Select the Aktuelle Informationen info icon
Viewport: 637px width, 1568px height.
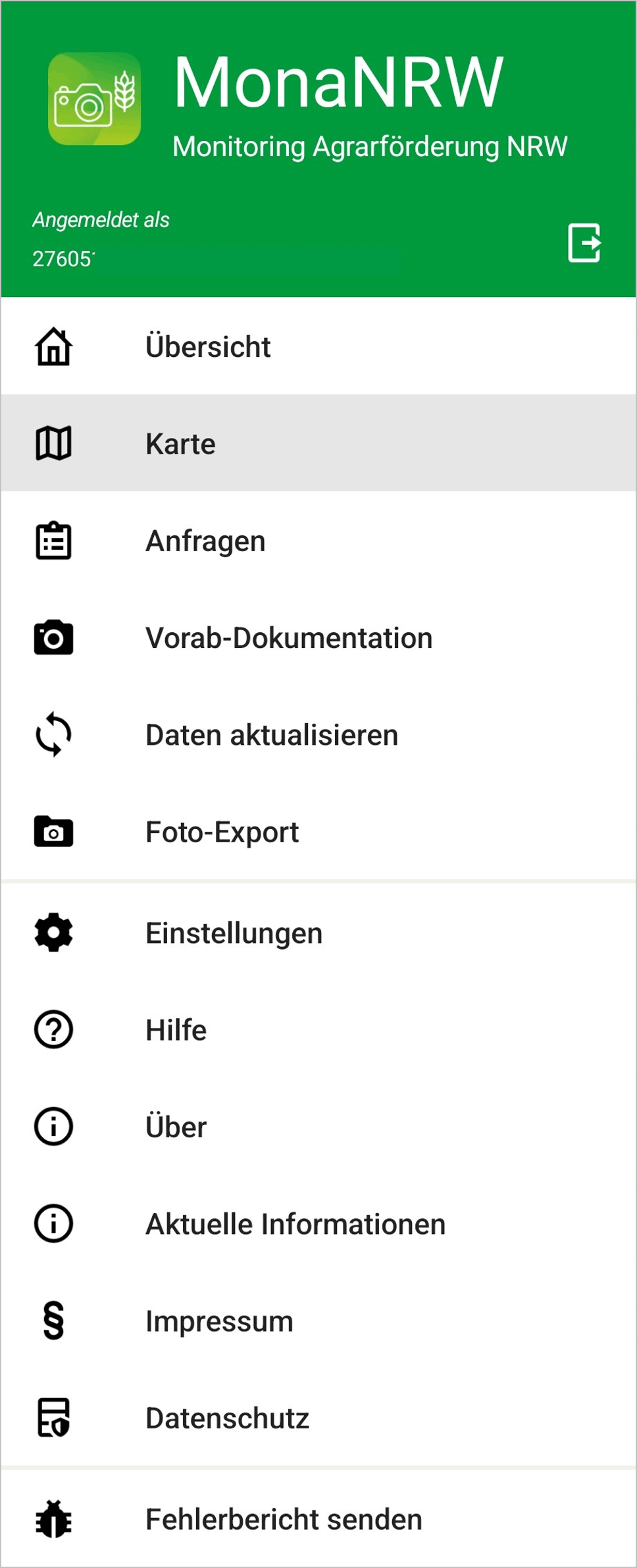[53, 1224]
